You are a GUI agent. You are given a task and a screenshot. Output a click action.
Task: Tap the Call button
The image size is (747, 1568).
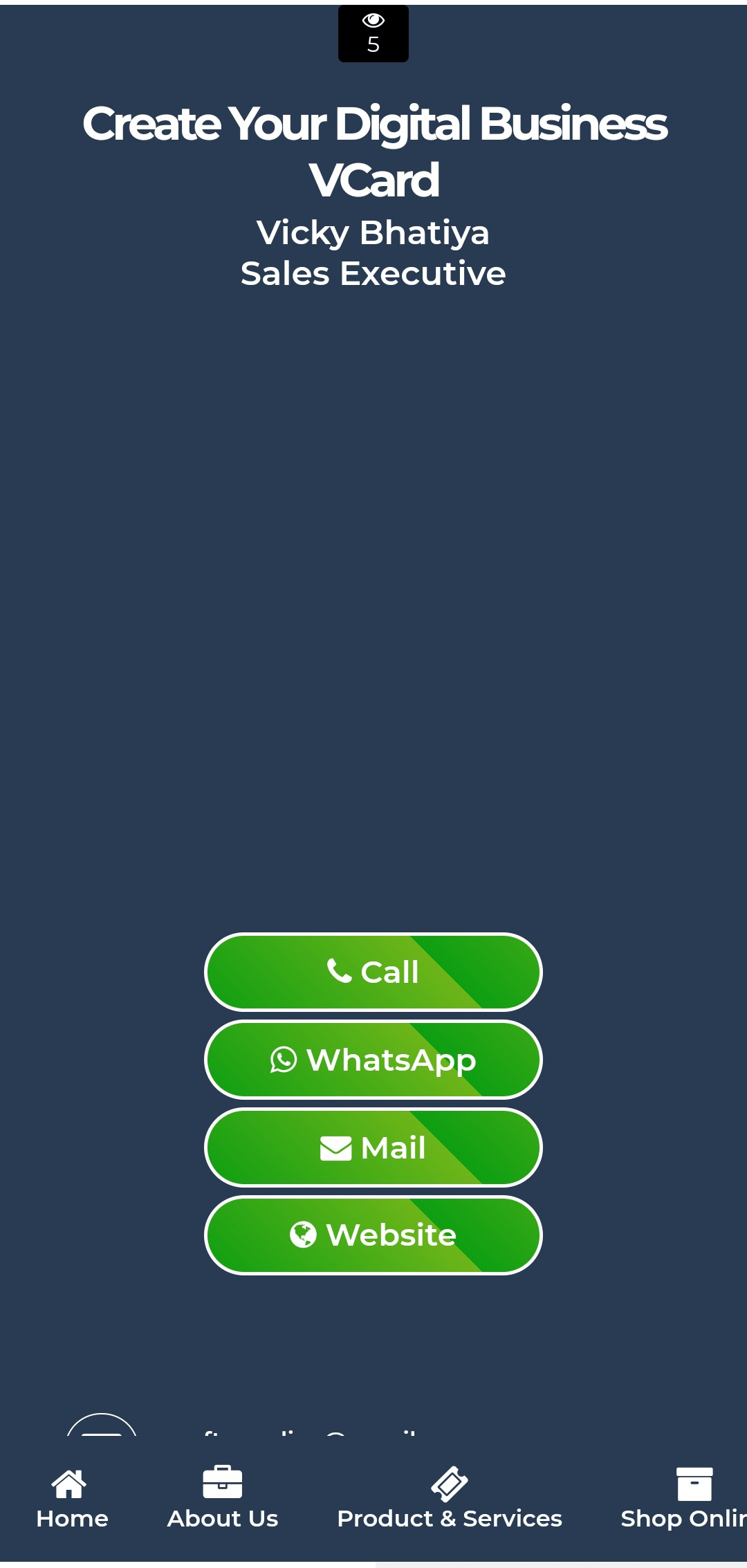(373, 972)
